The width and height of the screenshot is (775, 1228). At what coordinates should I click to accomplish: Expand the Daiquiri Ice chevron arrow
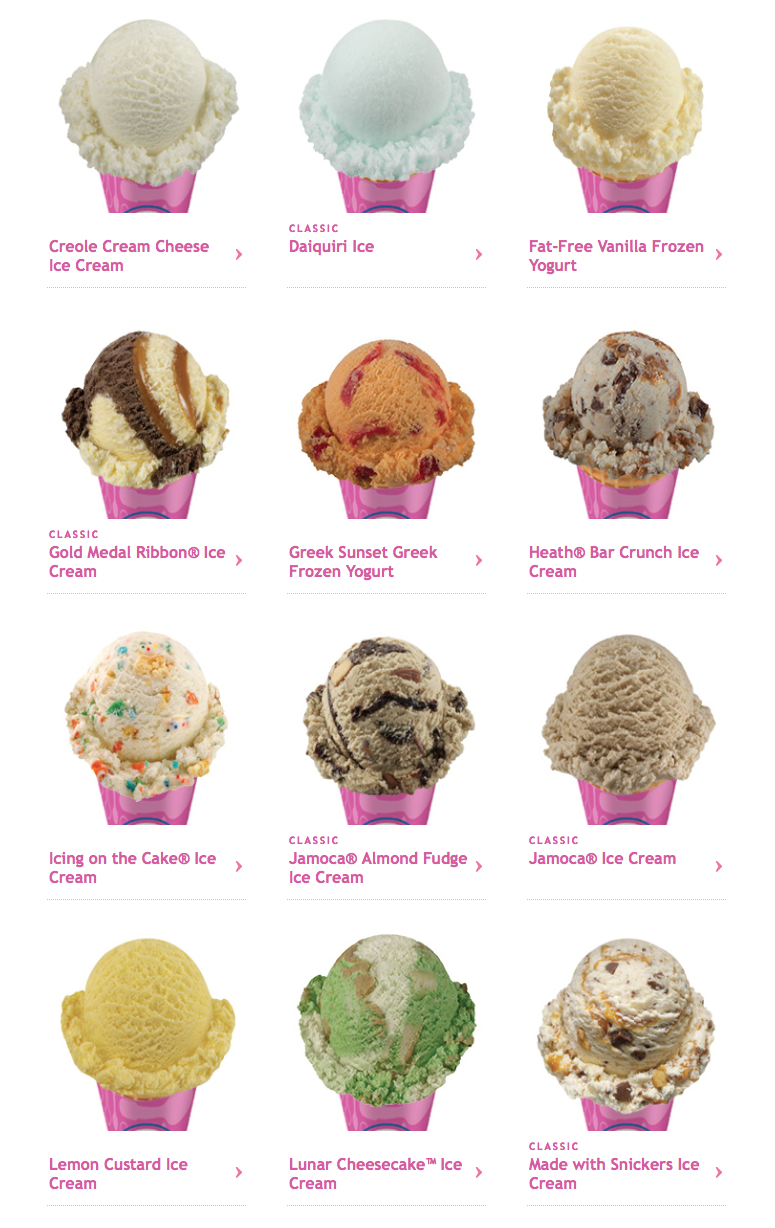pyautogui.click(x=478, y=252)
